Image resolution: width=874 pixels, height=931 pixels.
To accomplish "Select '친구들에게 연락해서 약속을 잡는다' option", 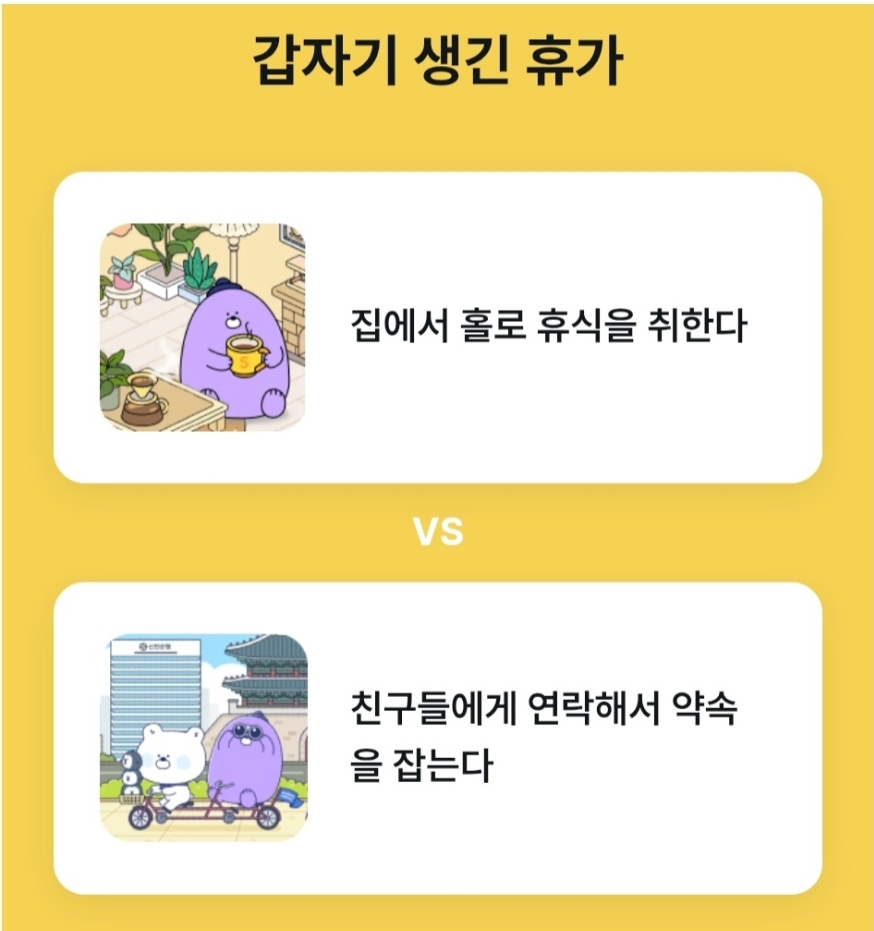I will pos(437,738).
